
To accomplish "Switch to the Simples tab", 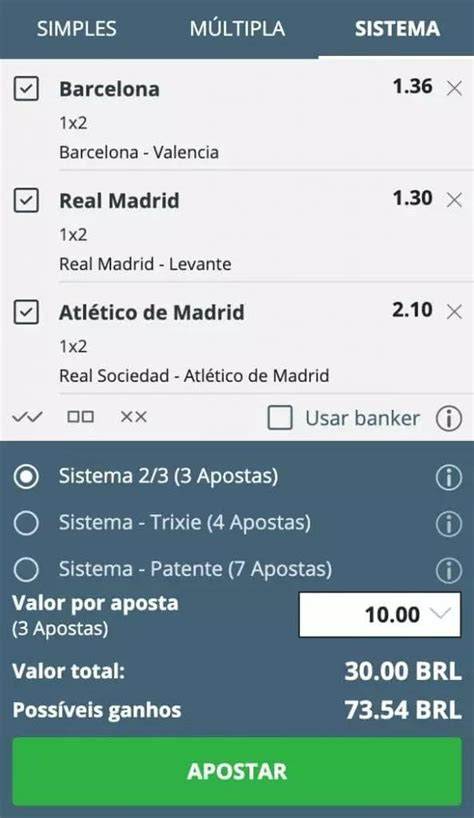I will (77, 29).
